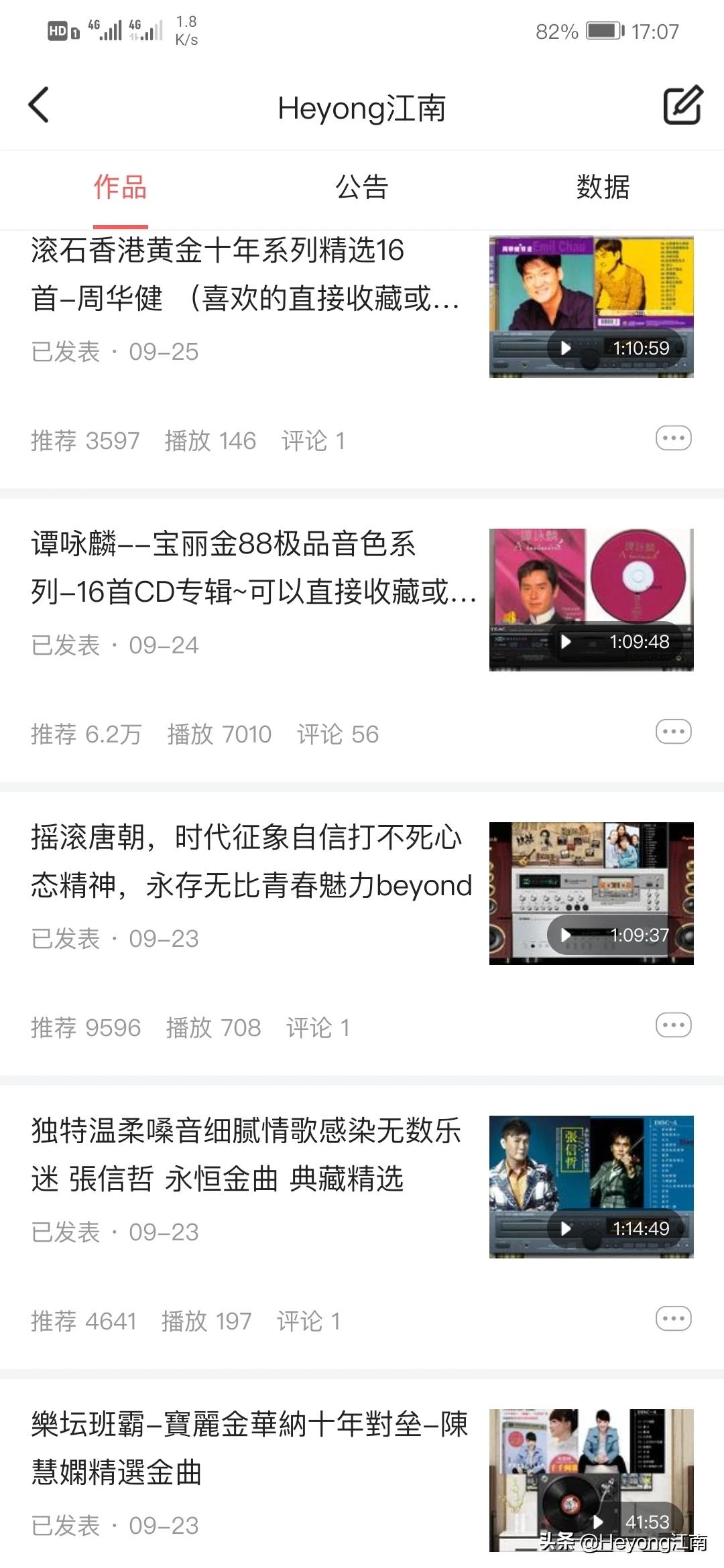Open more options for the 摇滚唐朝 post
Screen dimensions: 724x1568
(x=673, y=1025)
